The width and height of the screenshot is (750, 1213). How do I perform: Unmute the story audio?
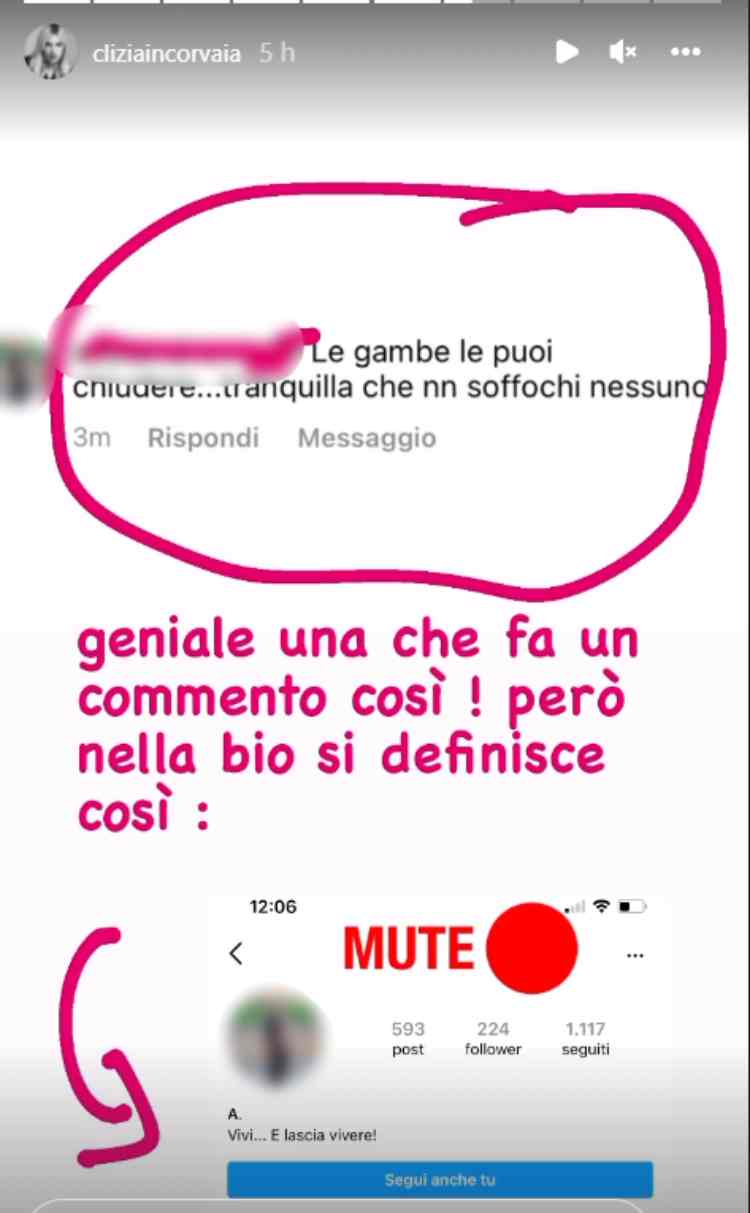tap(623, 52)
